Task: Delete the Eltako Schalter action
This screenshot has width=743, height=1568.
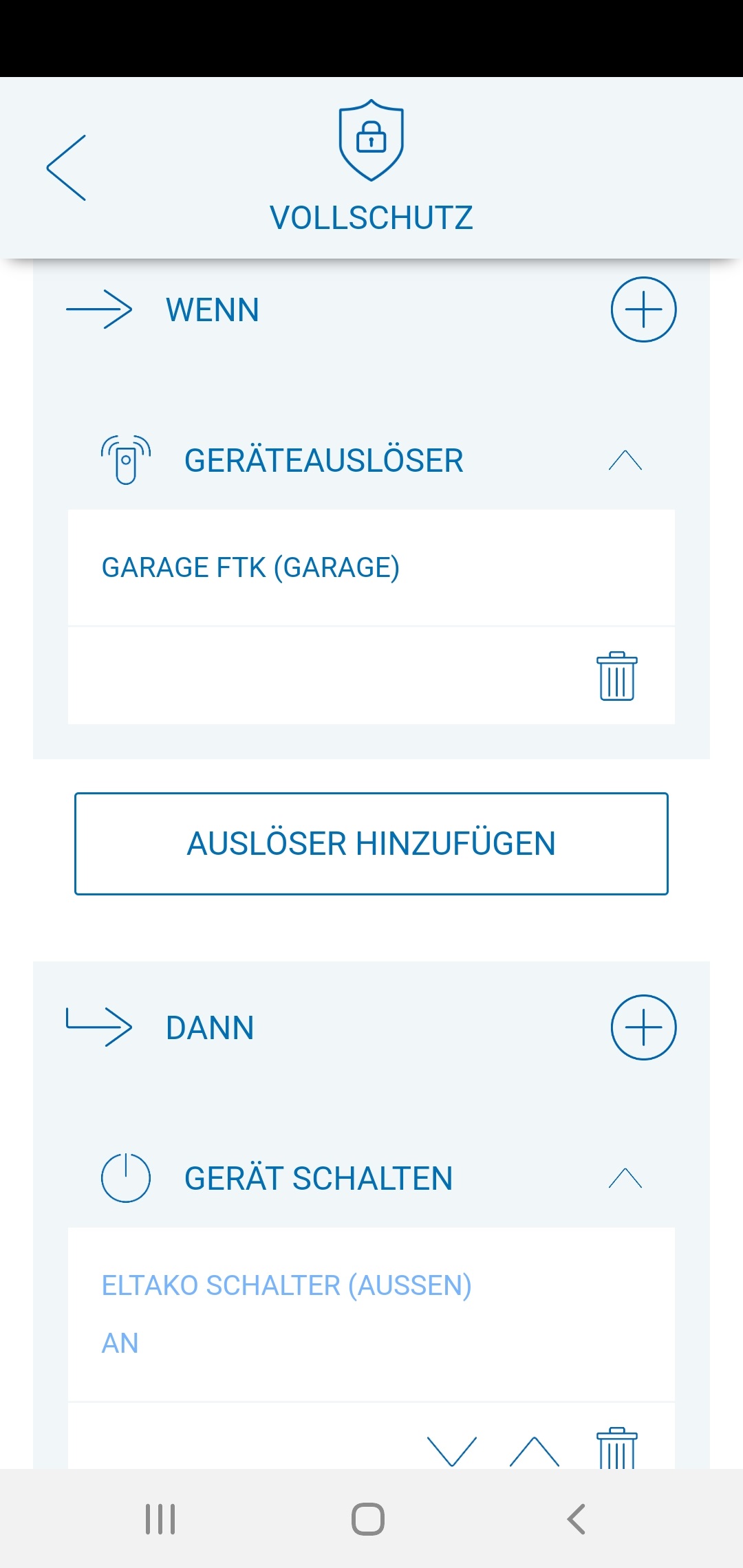Action: coord(616,1448)
